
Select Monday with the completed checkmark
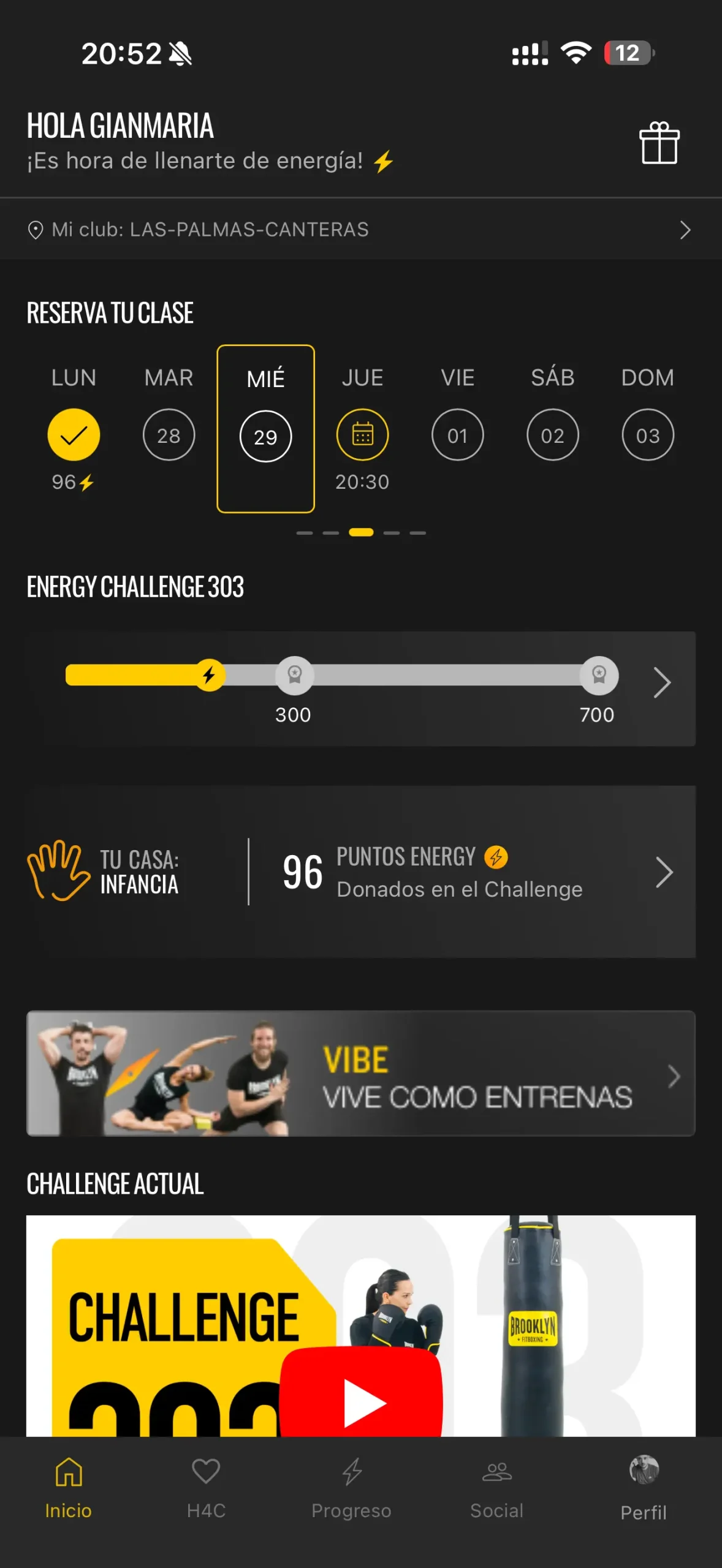(74, 435)
